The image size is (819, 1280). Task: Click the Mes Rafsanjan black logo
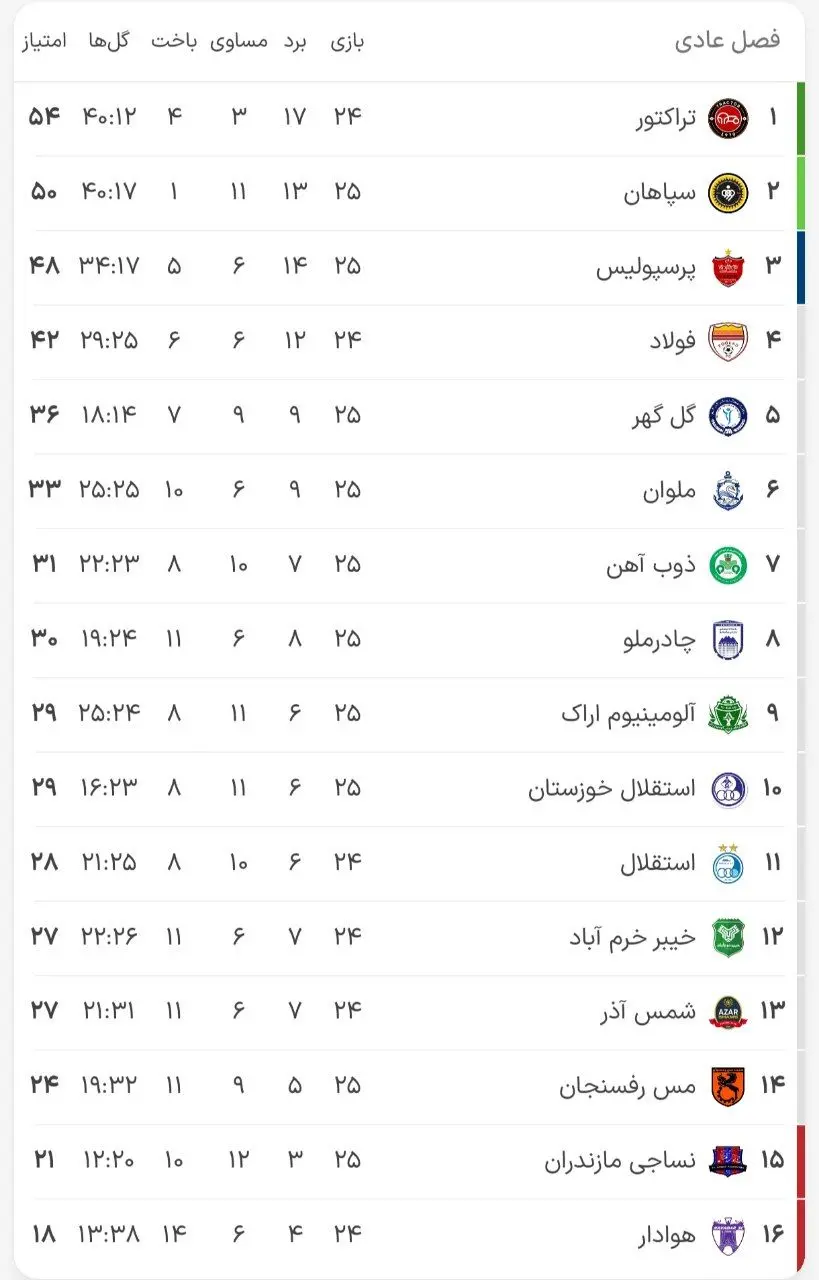click(729, 1084)
